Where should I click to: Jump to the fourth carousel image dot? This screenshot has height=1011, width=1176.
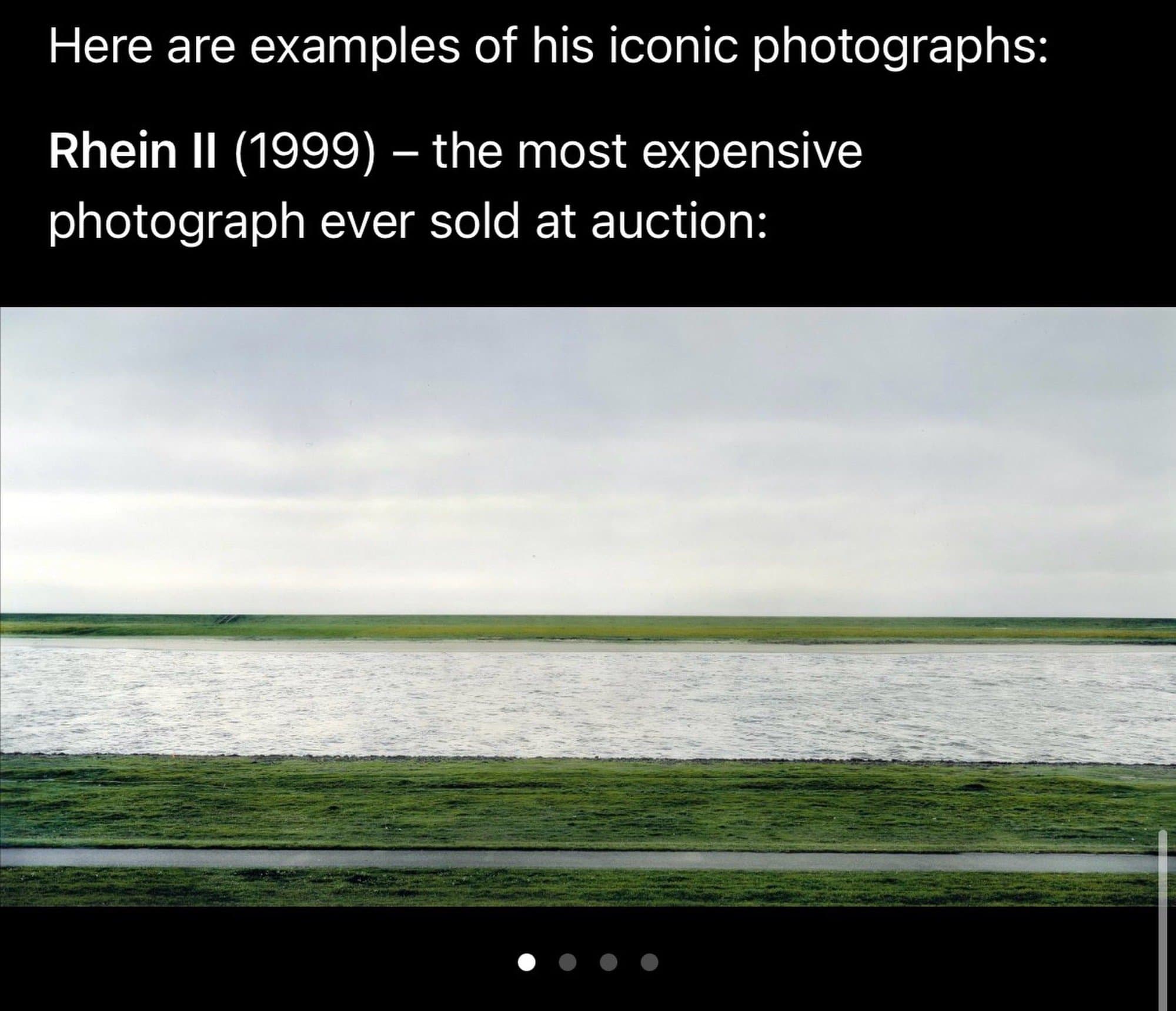[649, 963]
